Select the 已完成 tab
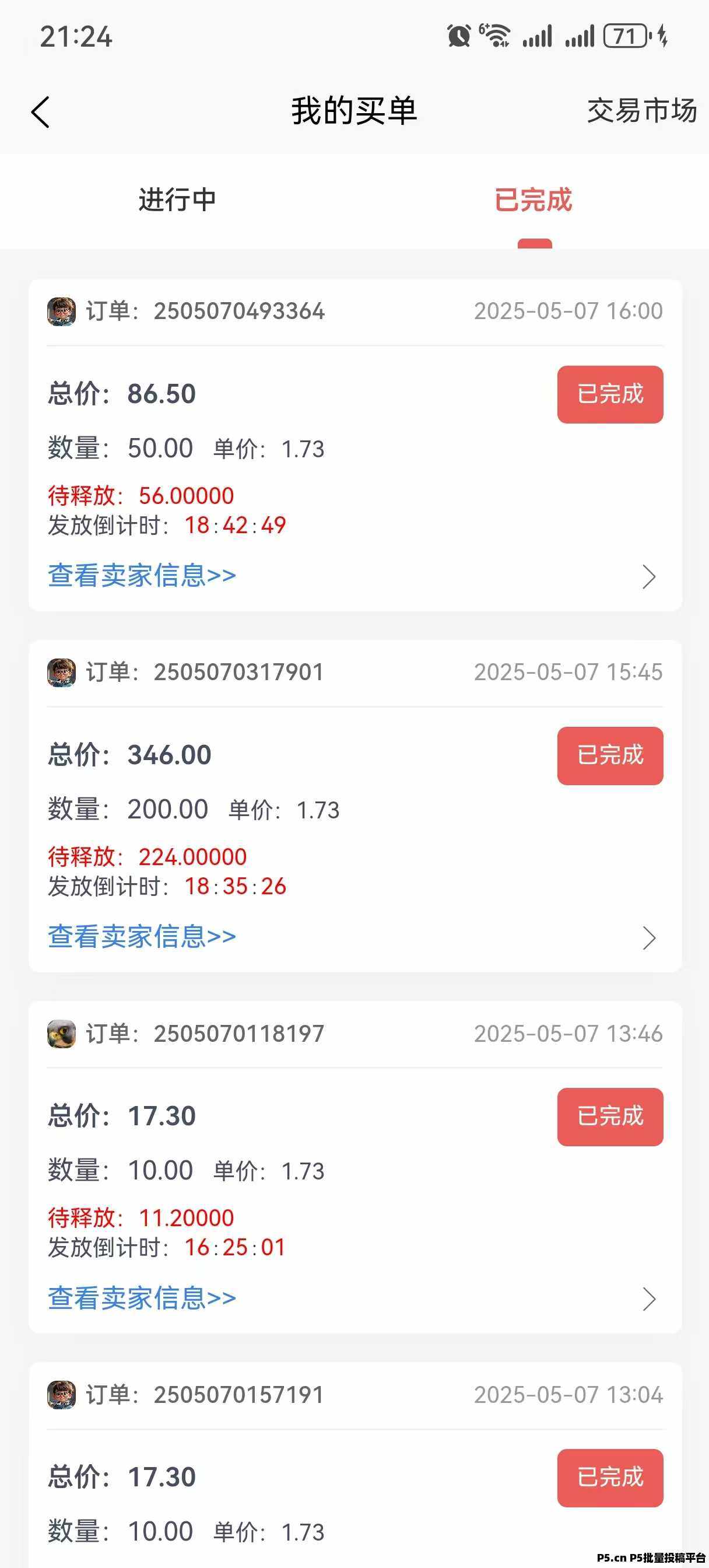Viewport: 709px width, 1568px height. pos(533,200)
